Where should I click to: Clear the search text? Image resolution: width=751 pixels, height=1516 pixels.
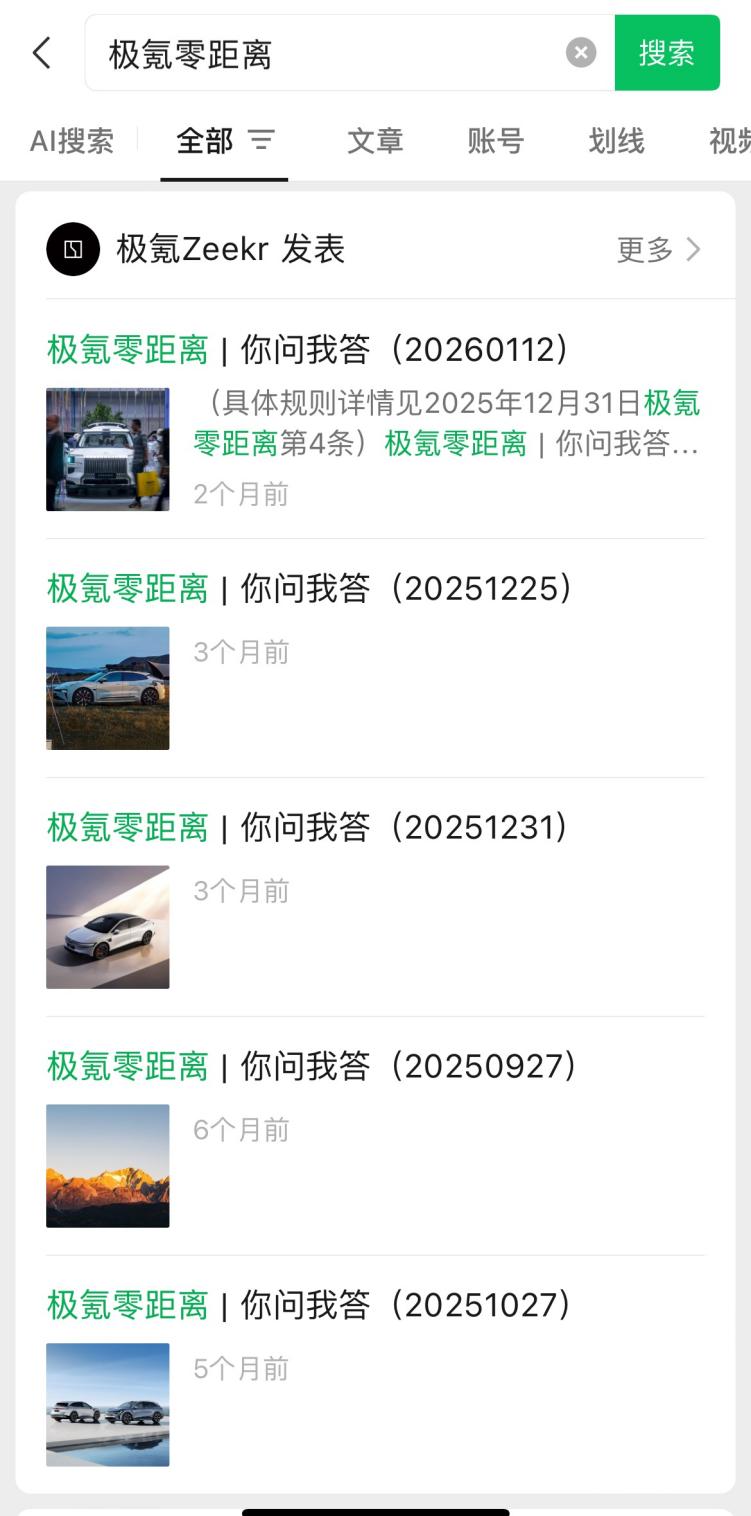tap(581, 53)
